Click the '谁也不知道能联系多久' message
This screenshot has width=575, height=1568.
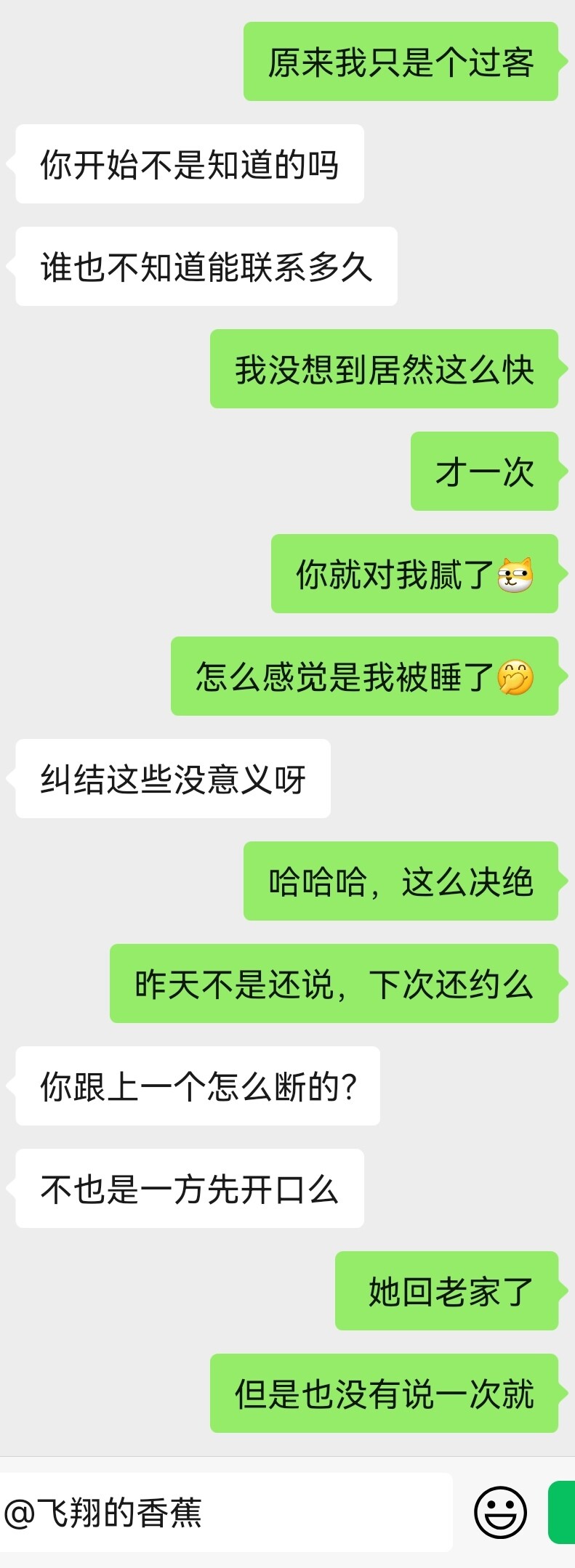tap(206, 267)
